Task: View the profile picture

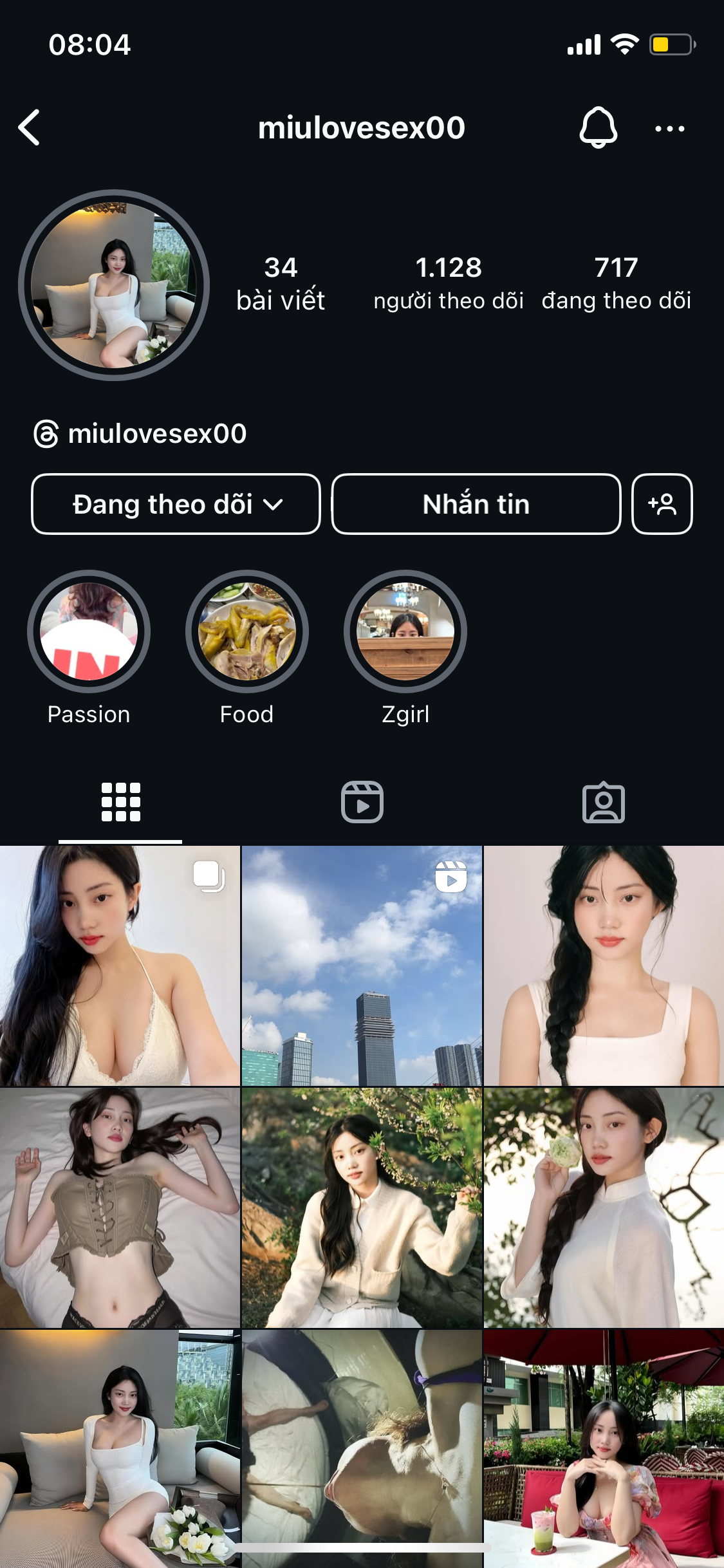Action: 114,285
